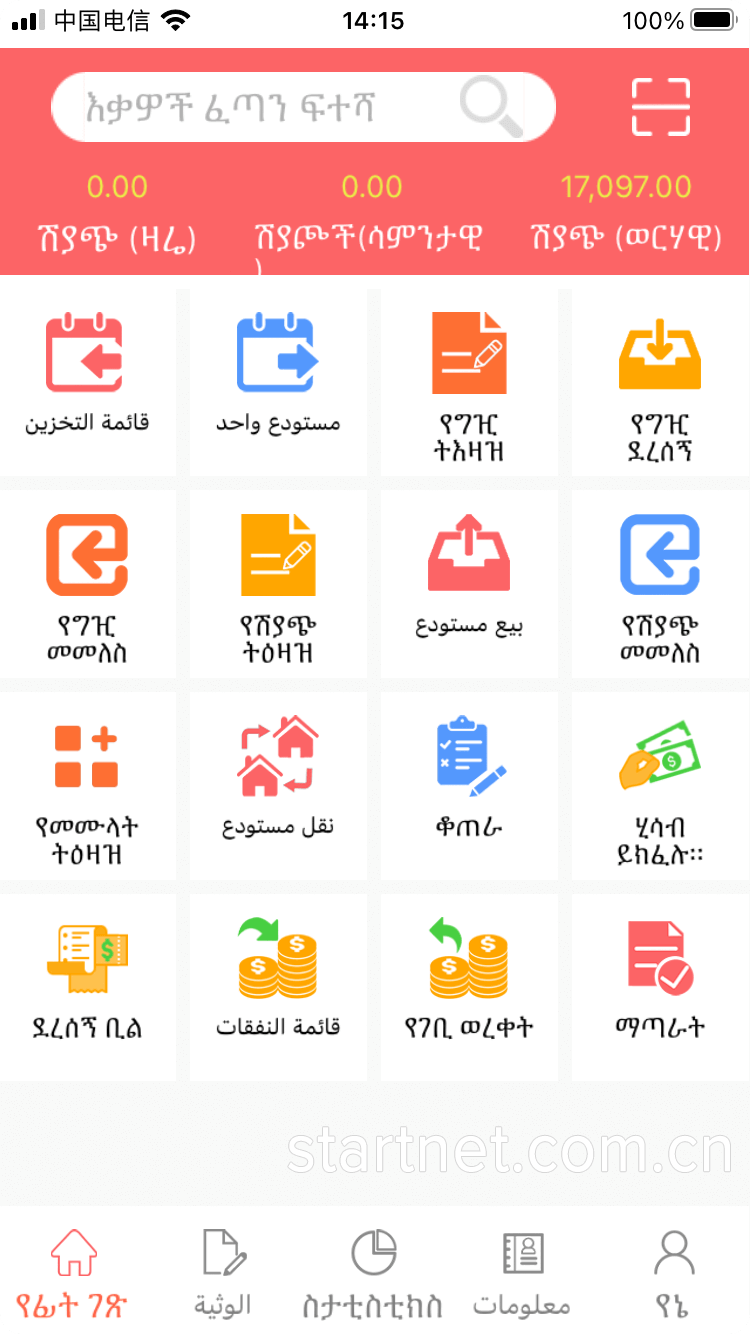
Task: Open the የግዢ ደረሰኝ tile
Action: click(660, 382)
